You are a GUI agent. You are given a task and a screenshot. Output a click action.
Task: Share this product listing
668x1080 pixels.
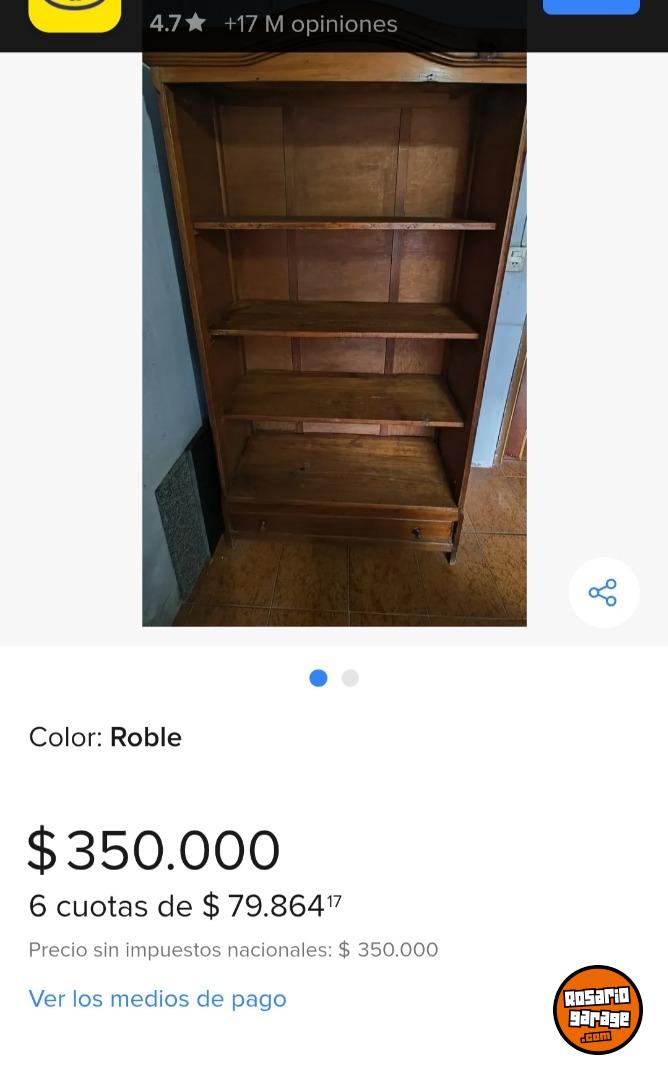pos(603,592)
